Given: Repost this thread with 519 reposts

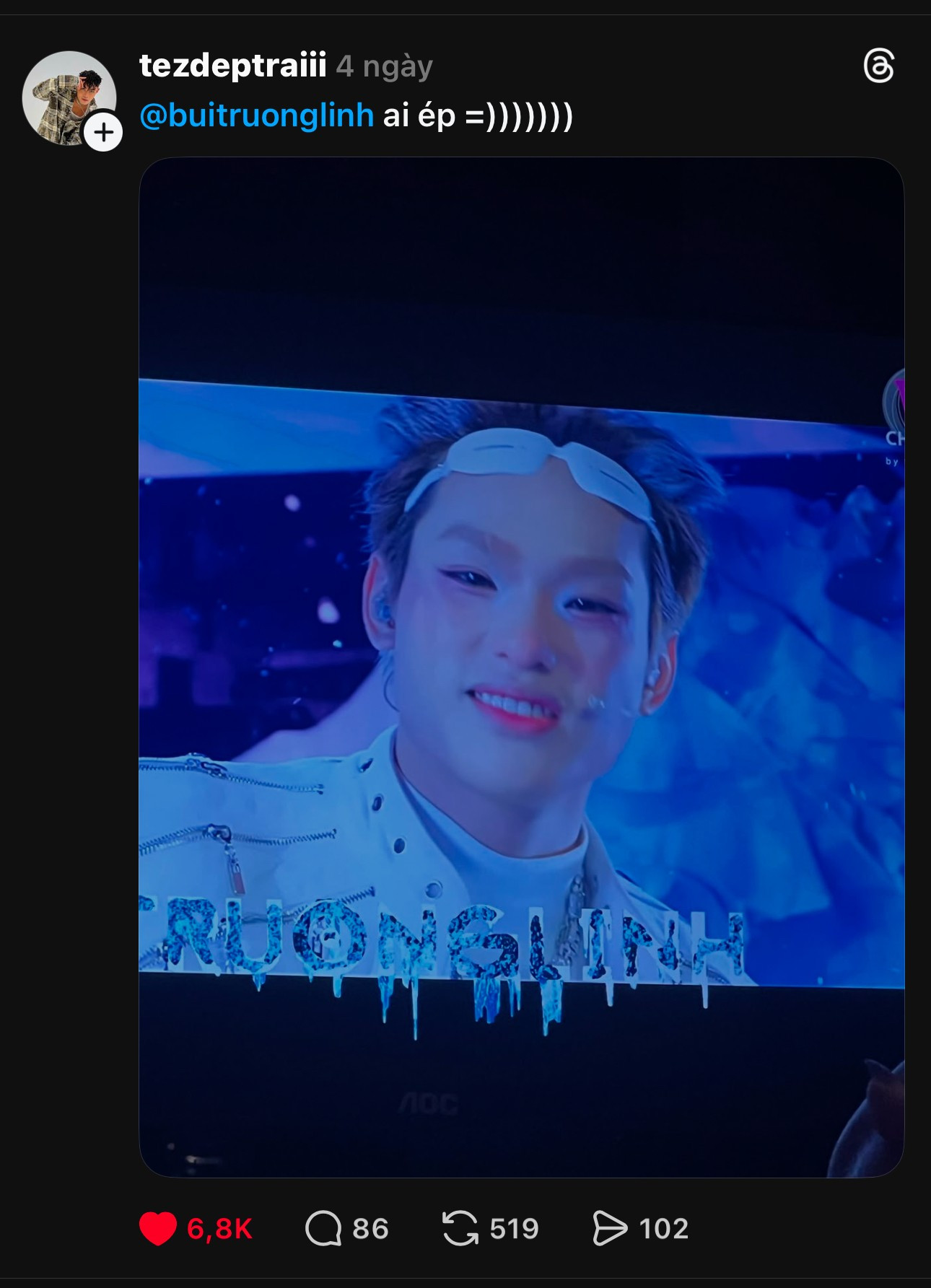Looking at the screenshot, I should click(460, 1228).
